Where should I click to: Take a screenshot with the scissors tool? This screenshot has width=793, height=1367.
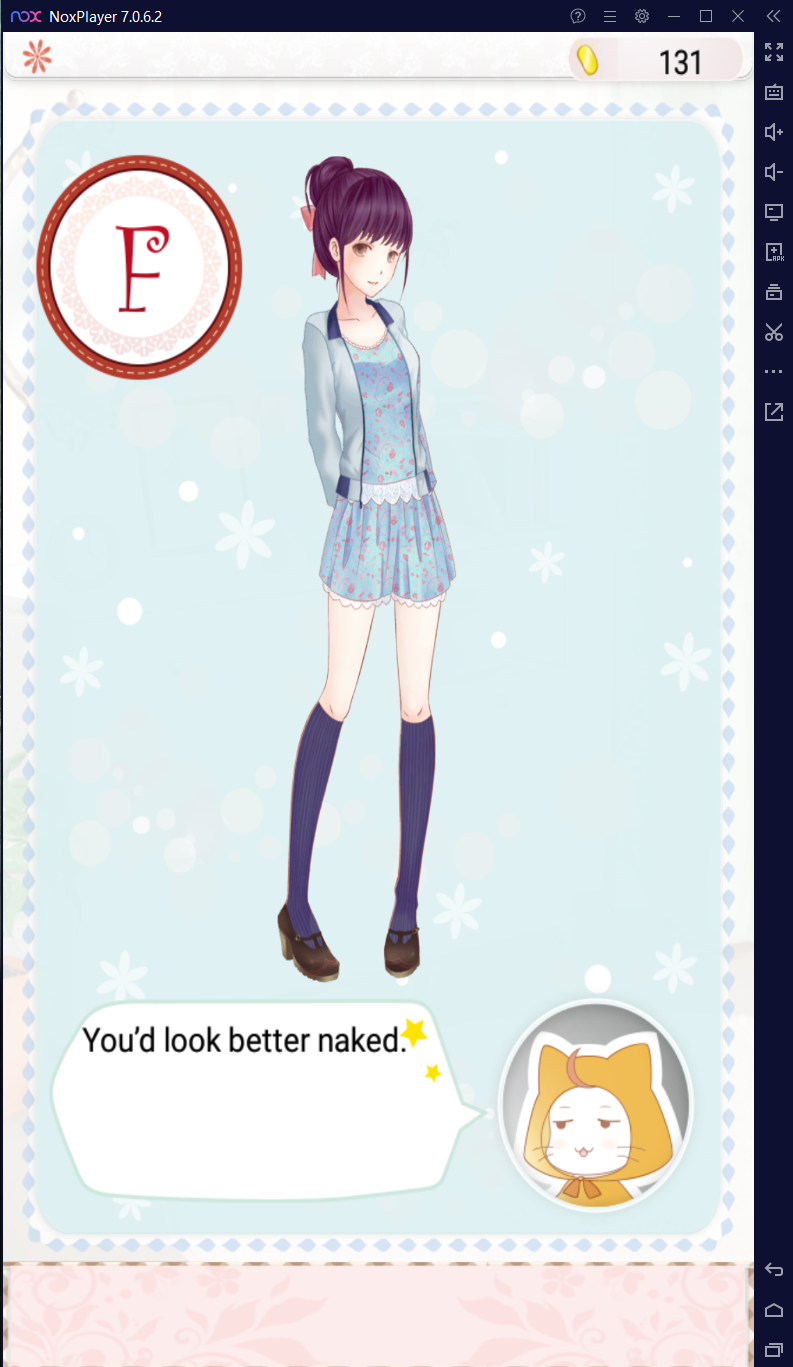click(x=773, y=332)
